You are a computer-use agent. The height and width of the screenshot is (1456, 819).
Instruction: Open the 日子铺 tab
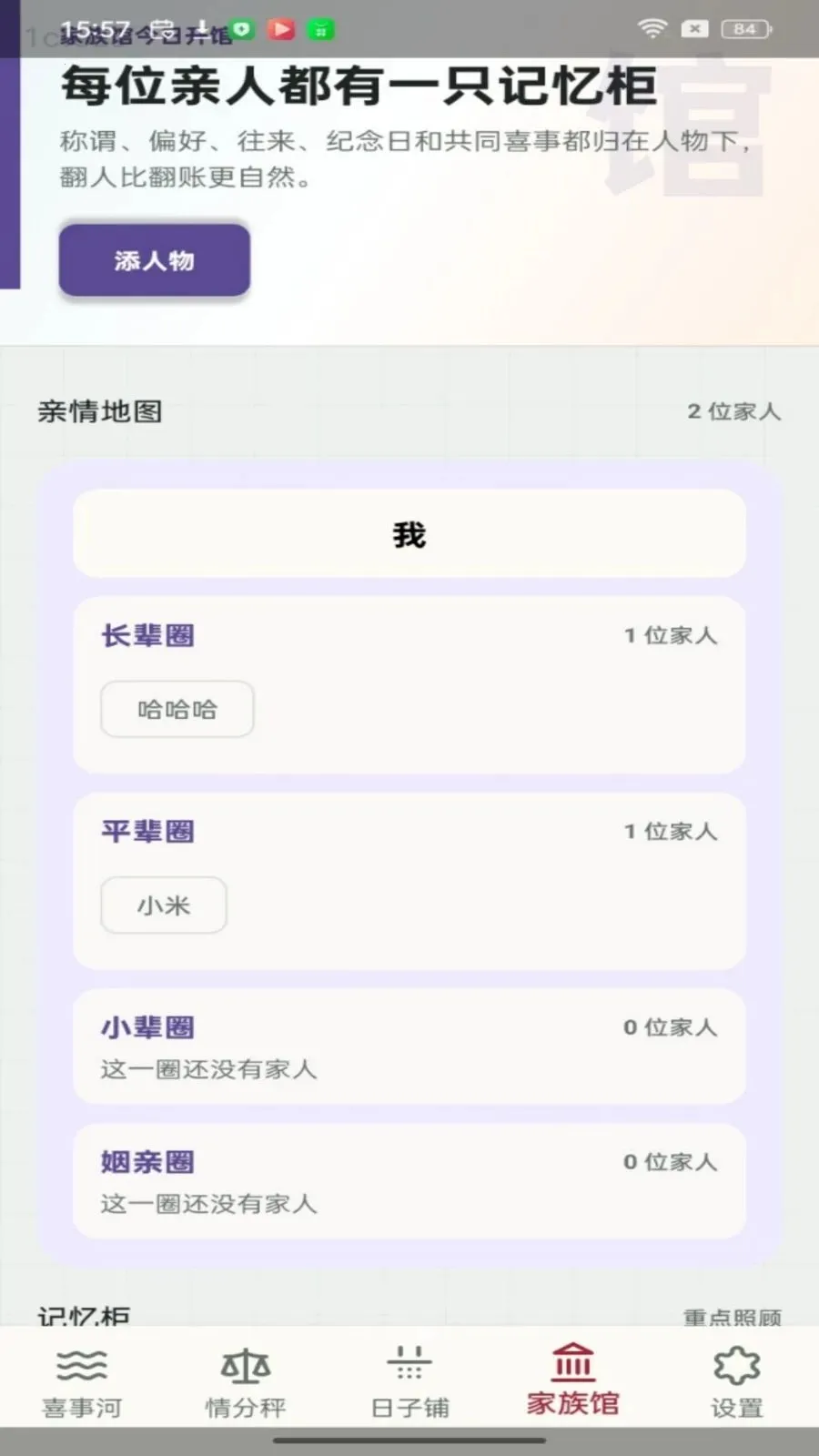click(x=409, y=1382)
